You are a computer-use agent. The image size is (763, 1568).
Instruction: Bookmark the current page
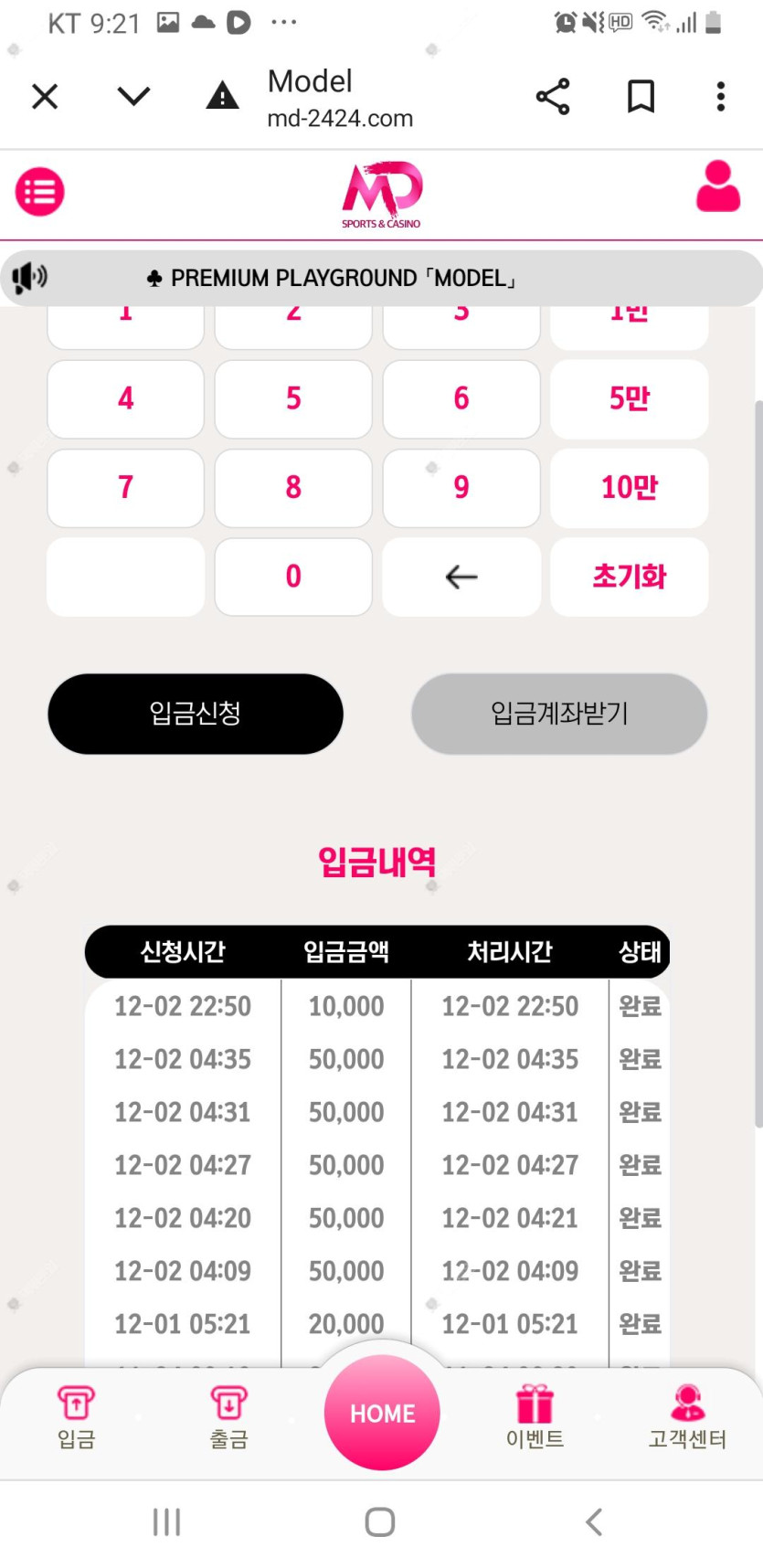tap(641, 96)
